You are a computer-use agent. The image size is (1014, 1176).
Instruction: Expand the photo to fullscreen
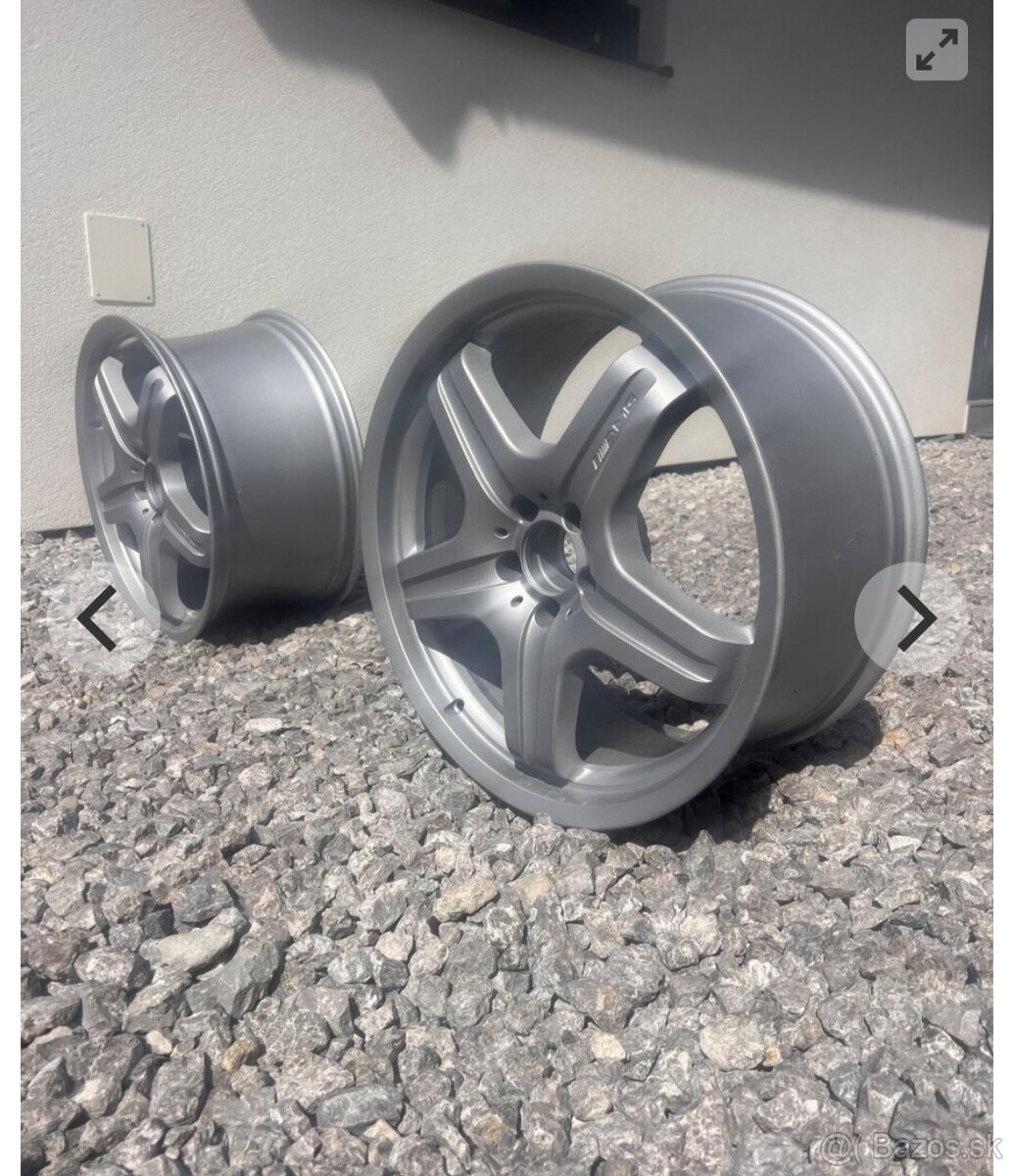point(936,50)
